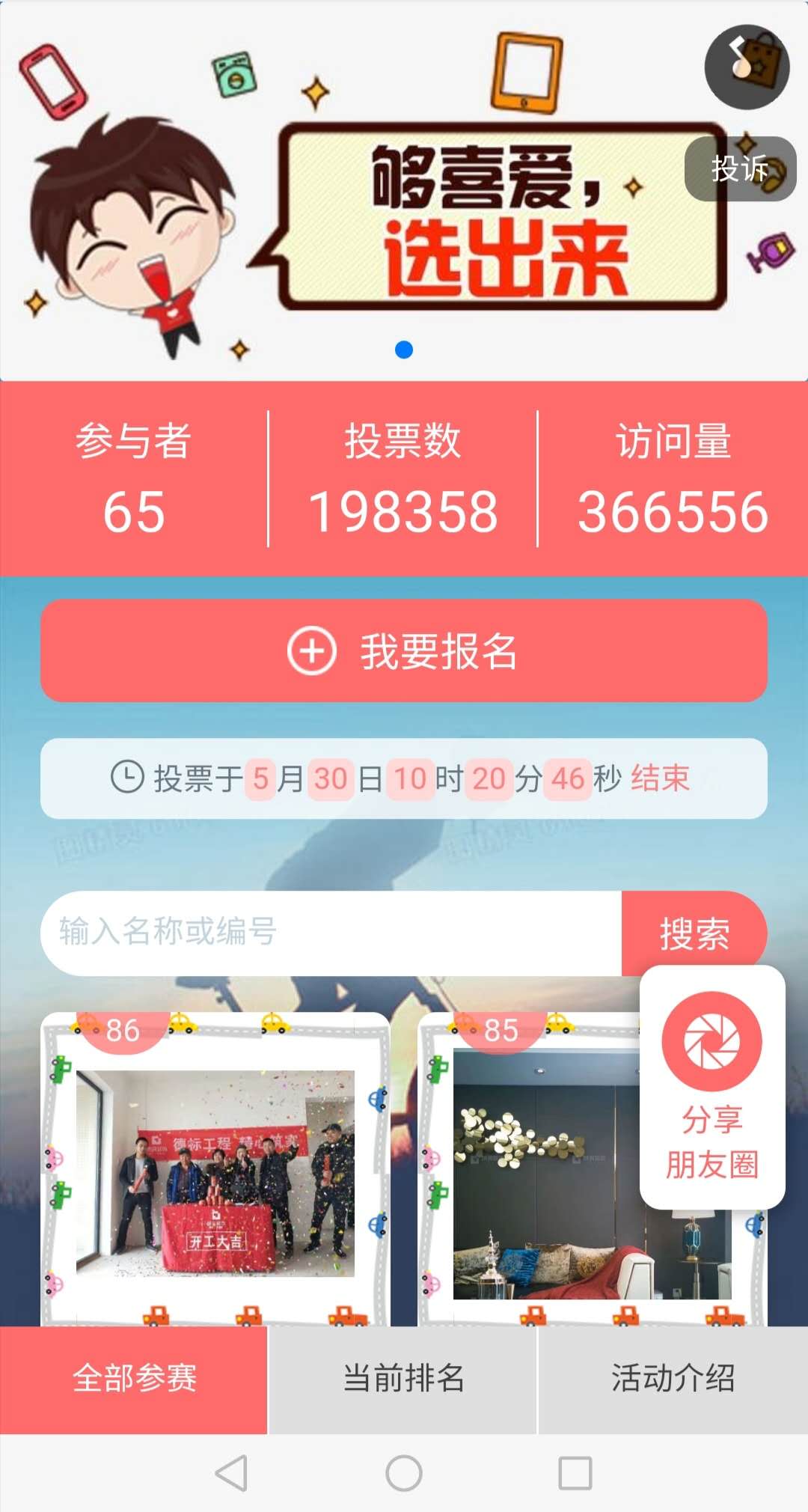This screenshot has height=1512, width=808.
Task: Share via 分享朋友圈 button
Action: tap(712, 1087)
